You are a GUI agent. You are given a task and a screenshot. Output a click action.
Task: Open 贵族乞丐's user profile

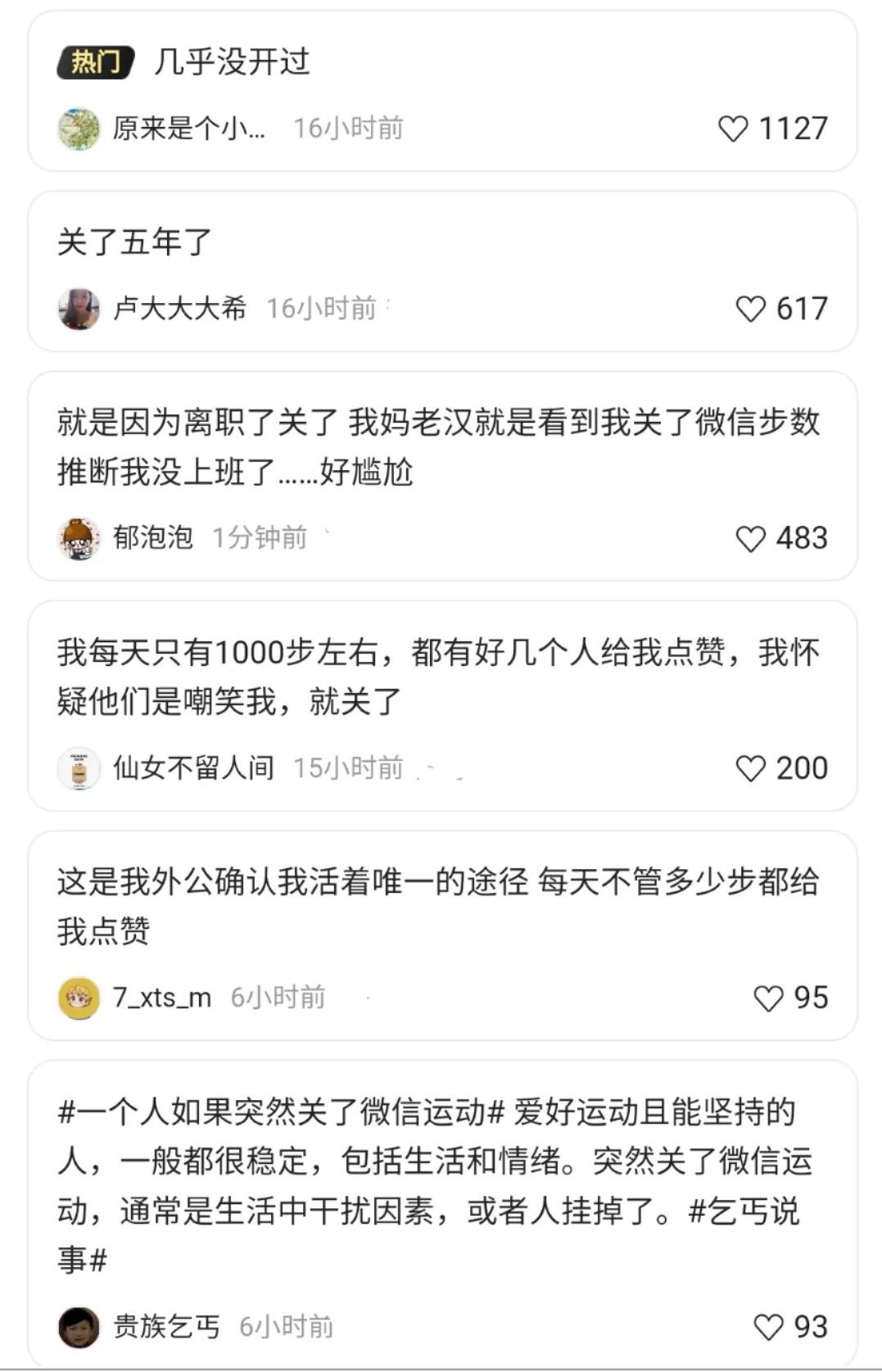pos(79,1327)
